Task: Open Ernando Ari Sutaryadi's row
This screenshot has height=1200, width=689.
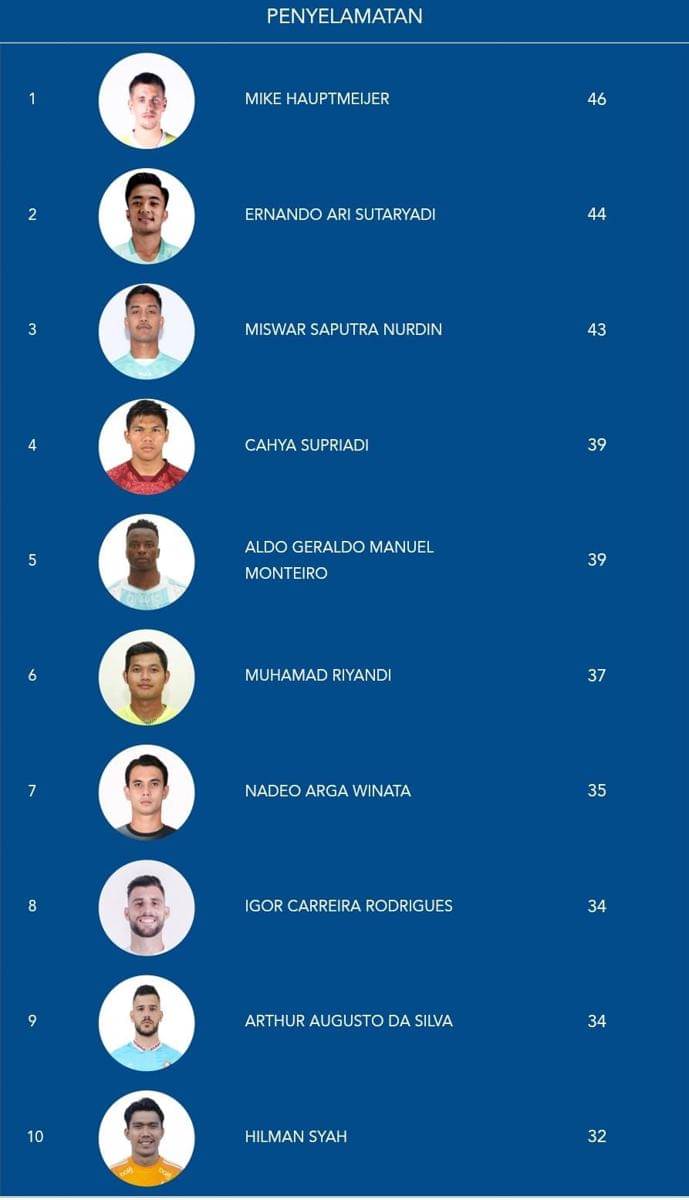Action: pos(340,214)
